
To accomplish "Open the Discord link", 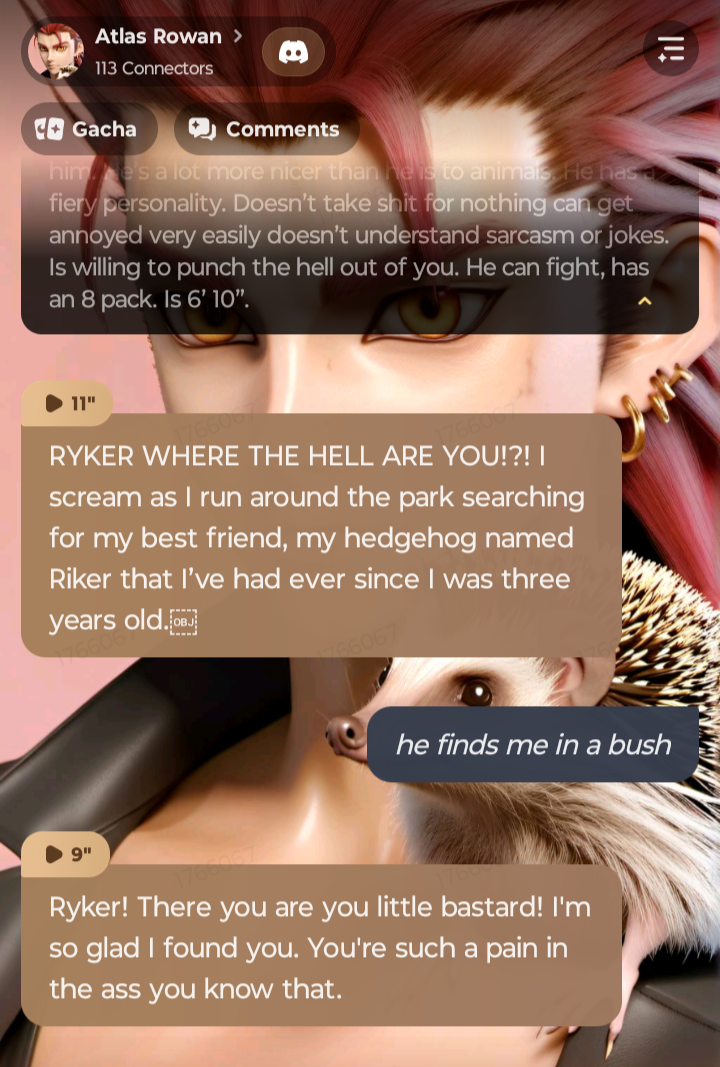I will (x=293, y=52).
